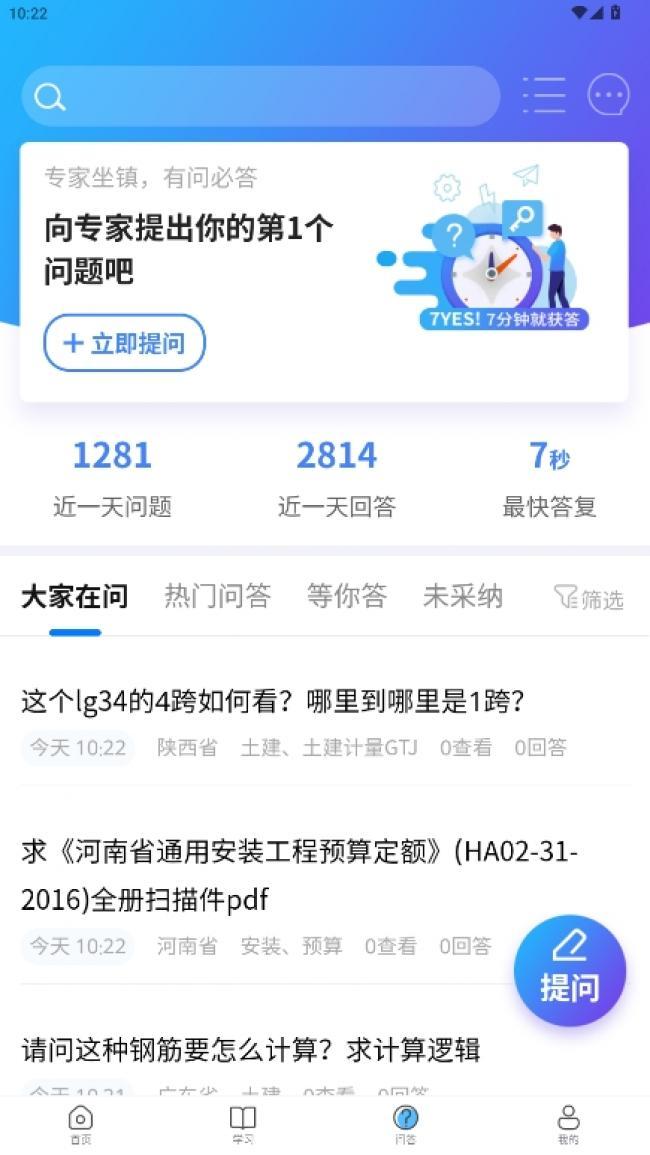Tap the 立即提问 button

(124, 343)
